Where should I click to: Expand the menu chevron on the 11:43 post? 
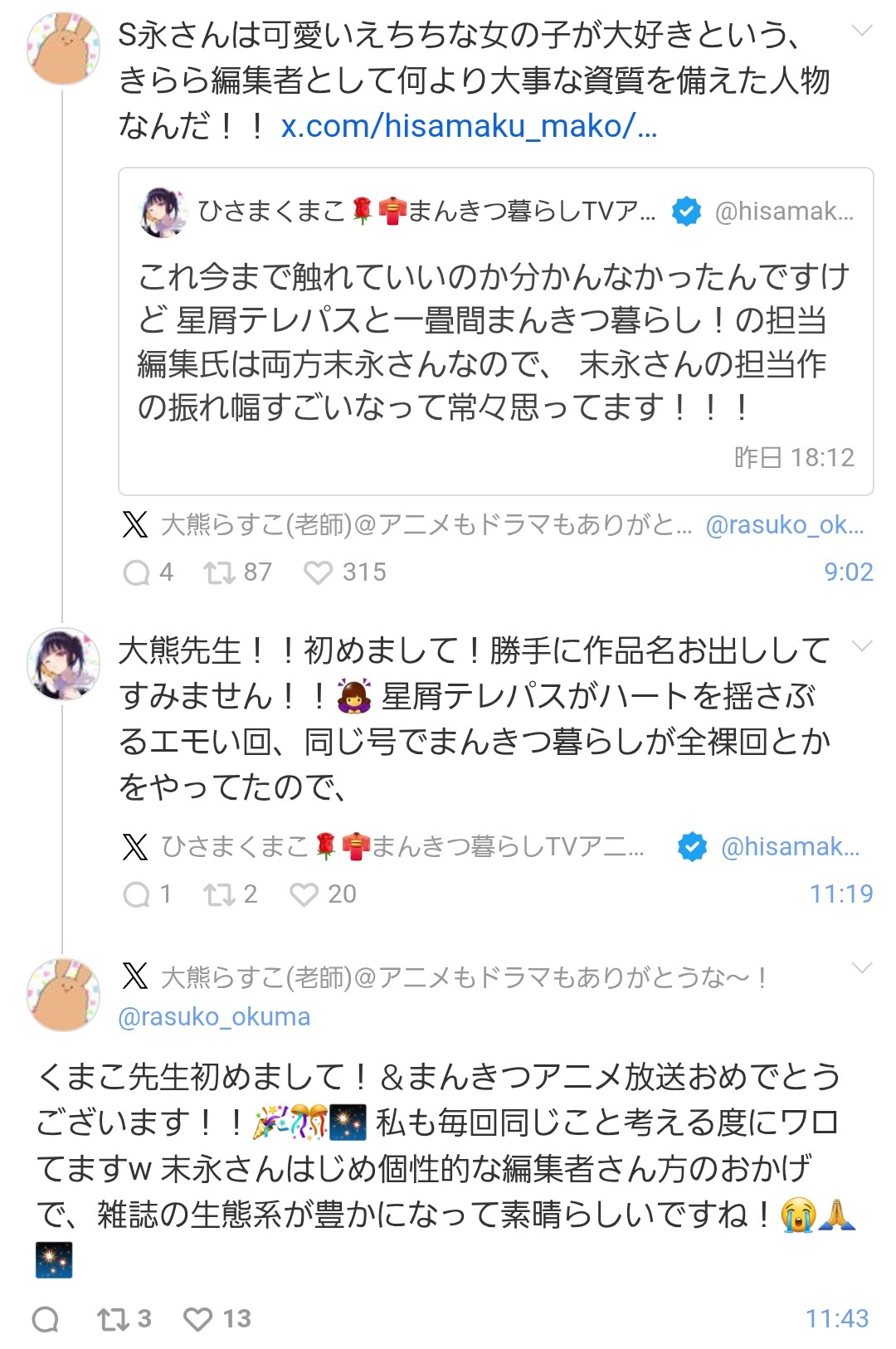point(862,967)
